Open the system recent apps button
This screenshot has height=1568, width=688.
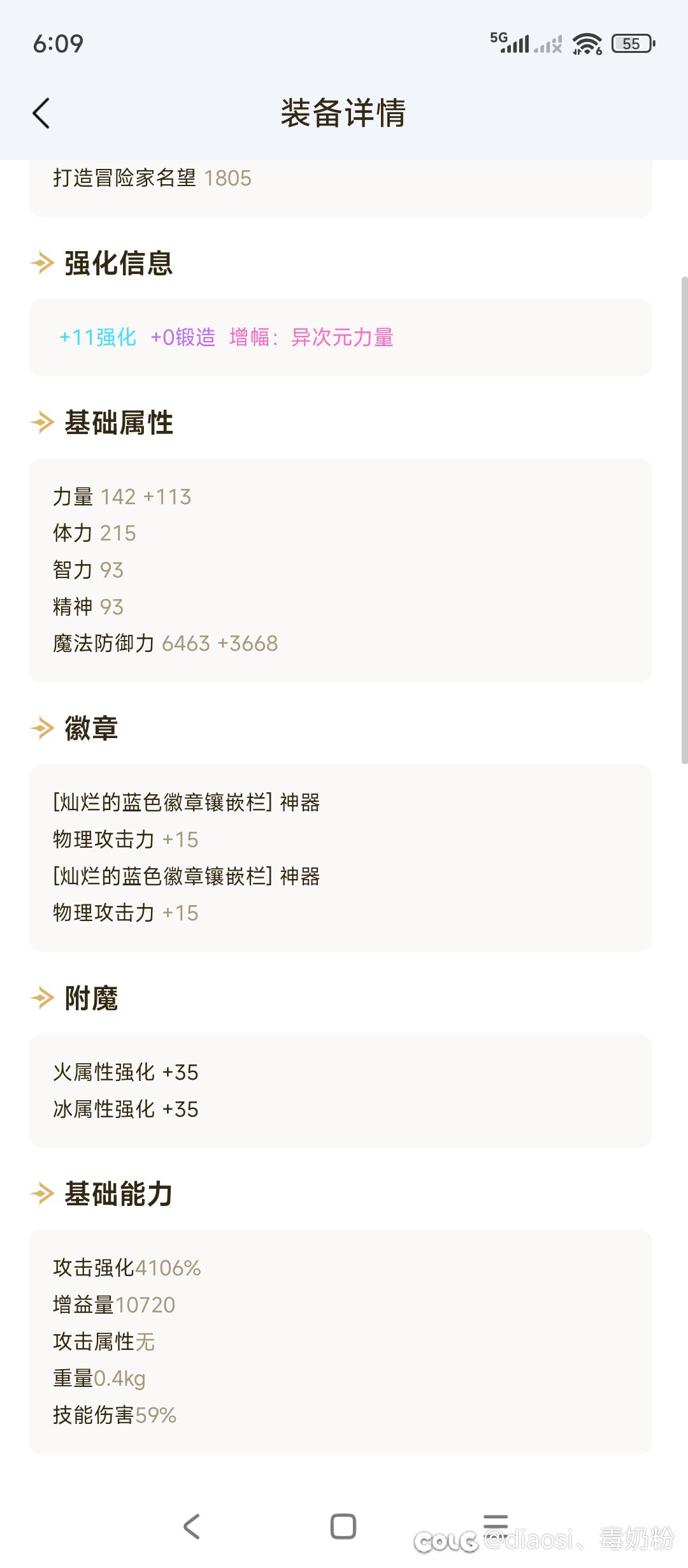496,1523
